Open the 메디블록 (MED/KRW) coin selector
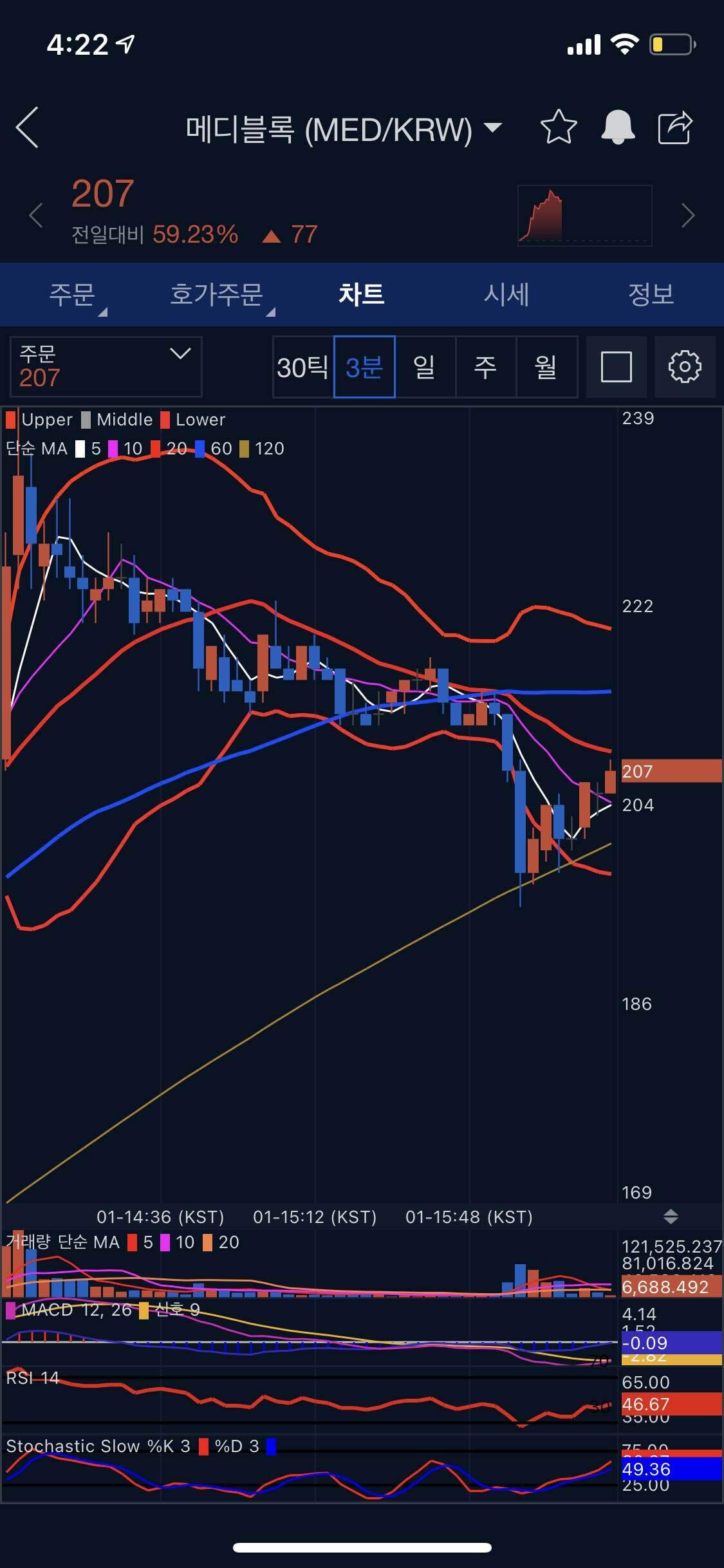724x1568 pixels. point(343,129)
